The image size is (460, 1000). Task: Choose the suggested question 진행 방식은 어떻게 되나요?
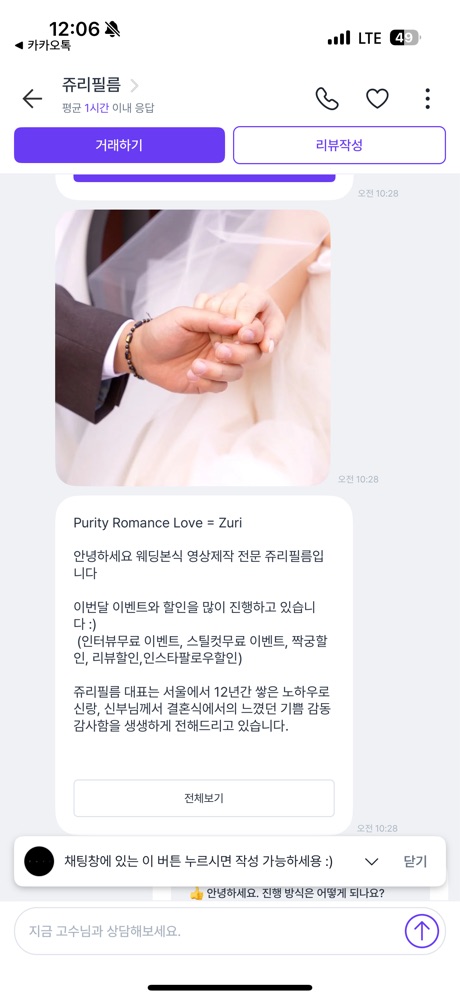[x=287, y=893]
